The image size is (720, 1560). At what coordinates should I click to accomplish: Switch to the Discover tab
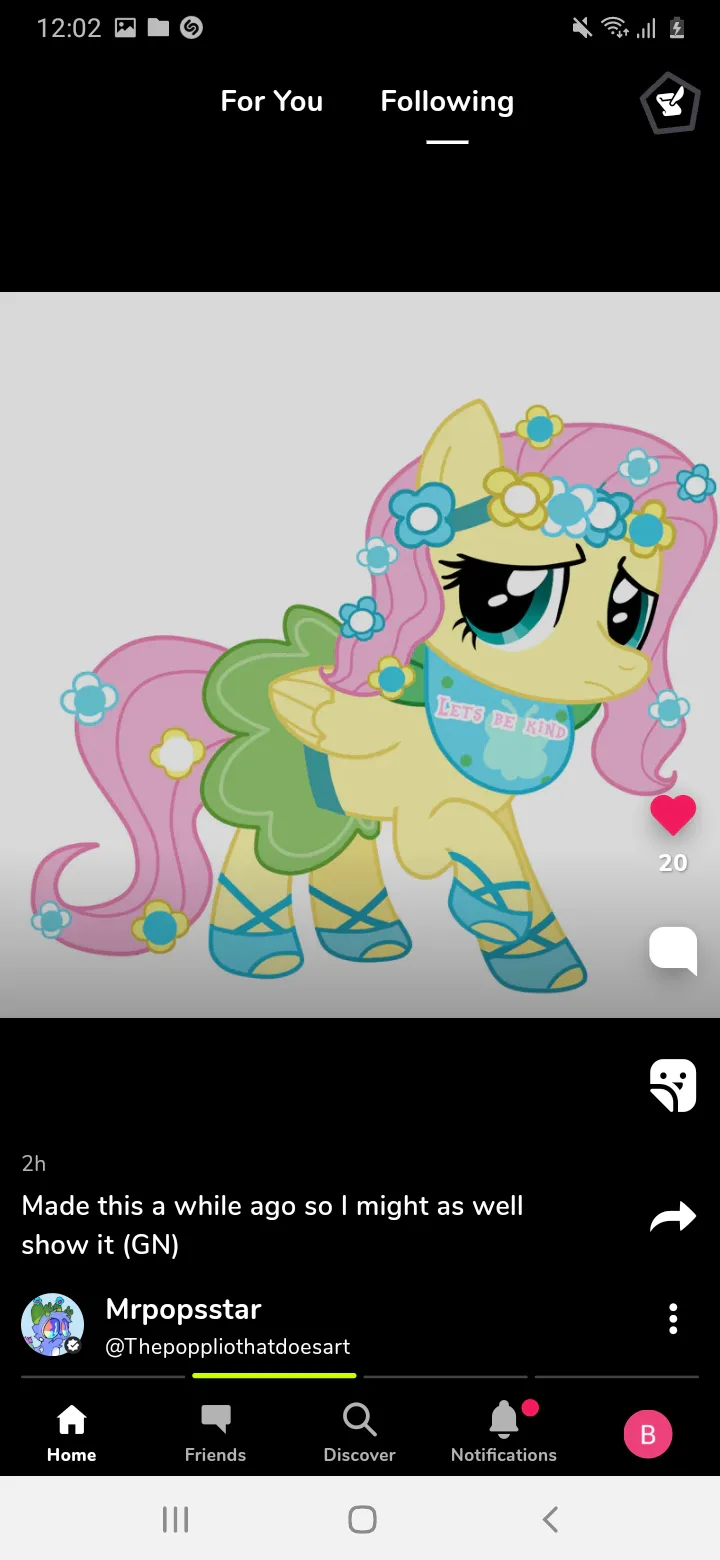[360, 1433]
